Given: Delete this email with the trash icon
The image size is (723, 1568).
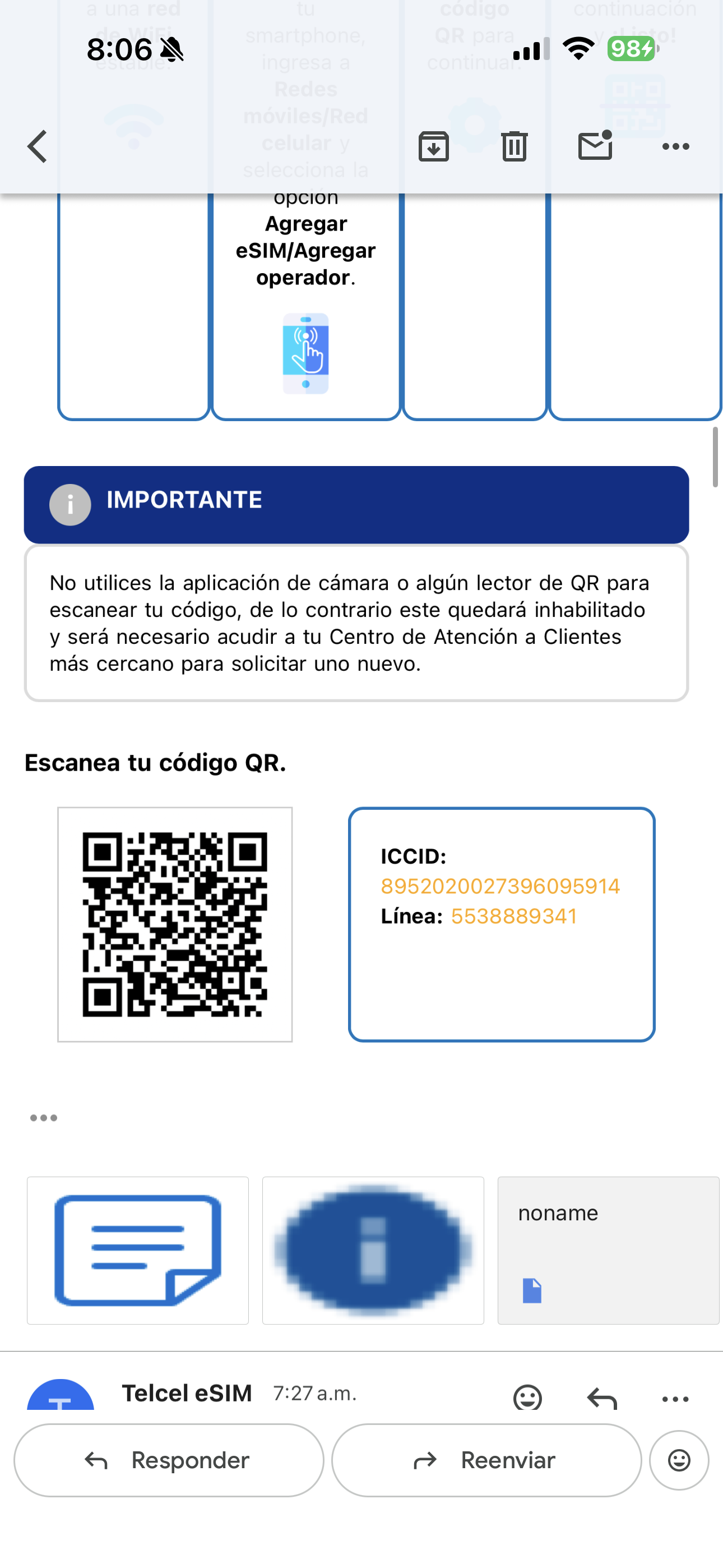Looking at the screenshot, I should (x=515, y=146).
